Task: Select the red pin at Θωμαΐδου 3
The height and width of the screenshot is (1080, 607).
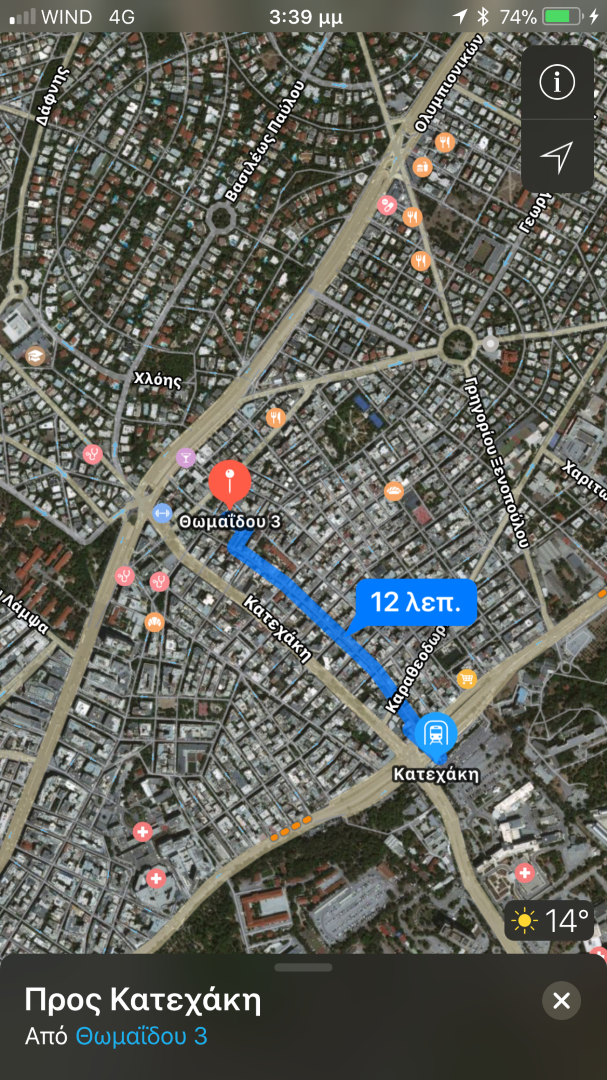Action: pyautogui.click(x=229, y=484)
